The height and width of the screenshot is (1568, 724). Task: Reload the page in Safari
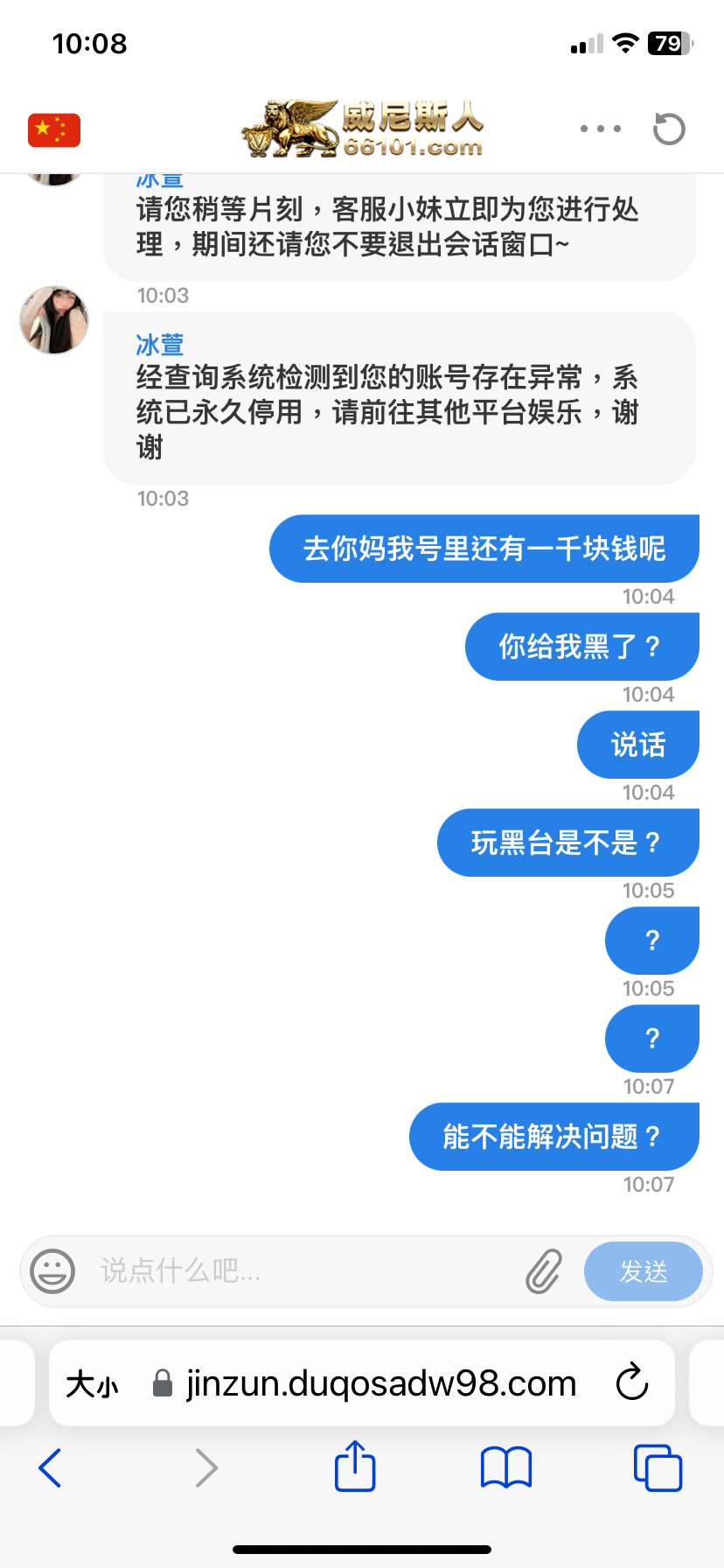631,1383
